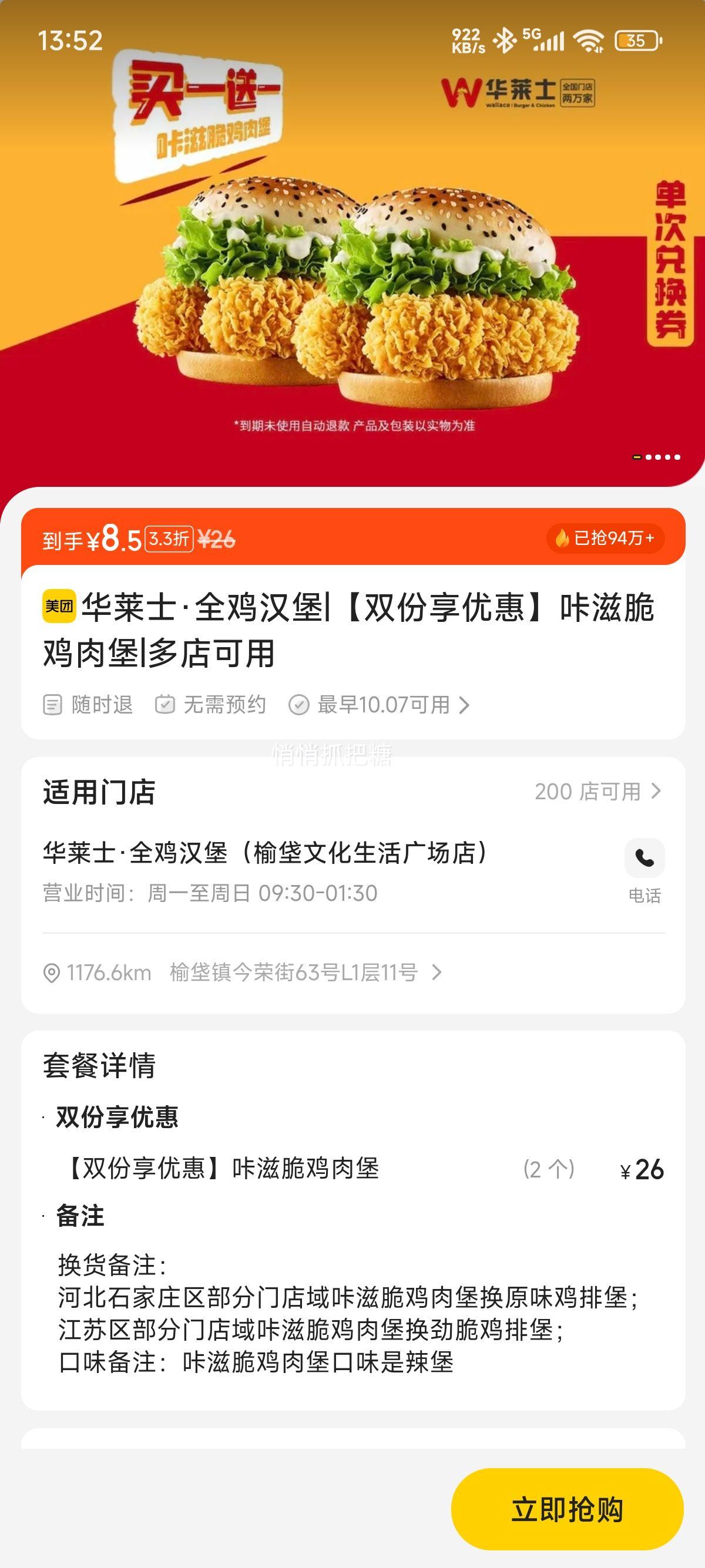Open store 华莱士·全鸡汉堡（榆垡文化生活广场店）

pos(266,853)
